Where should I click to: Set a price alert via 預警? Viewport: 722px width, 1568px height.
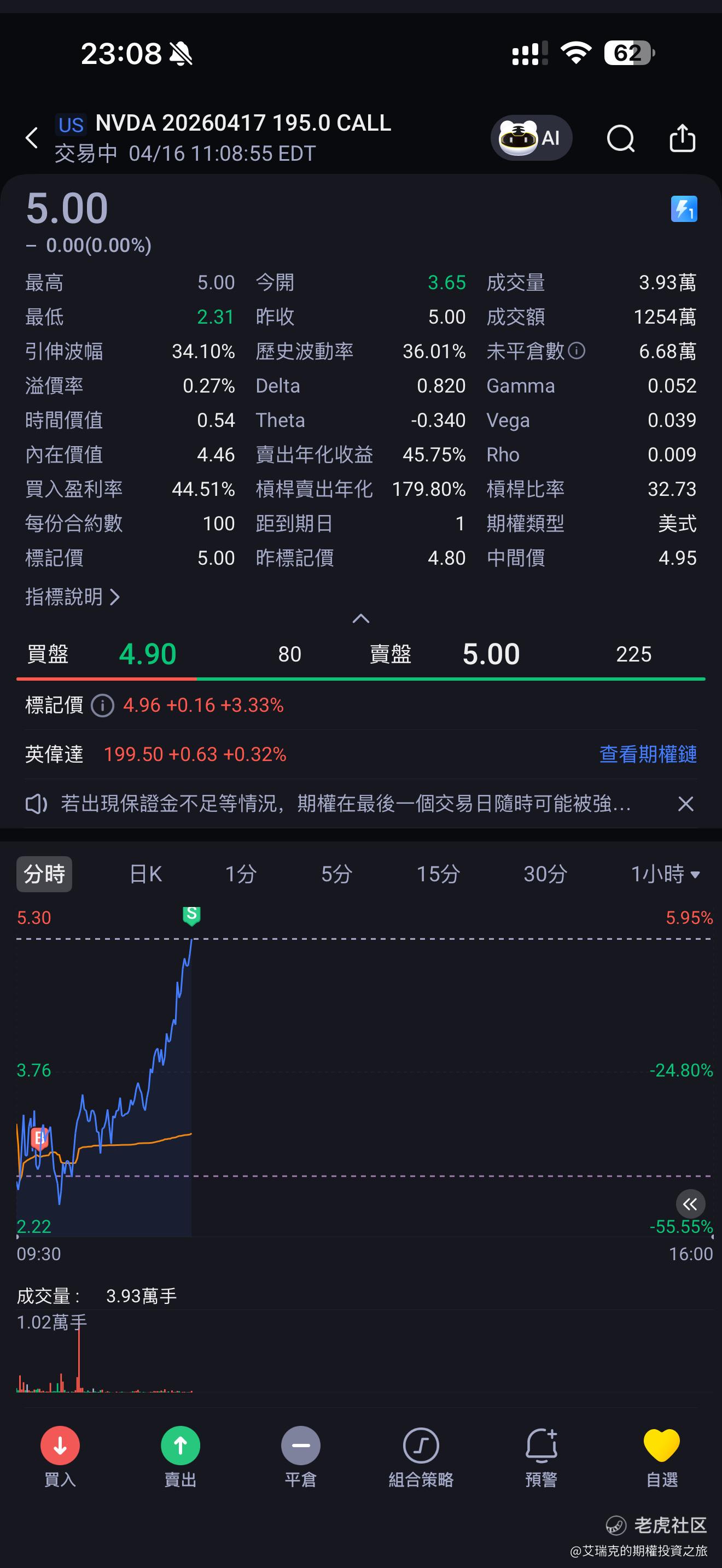point(541,1456)
